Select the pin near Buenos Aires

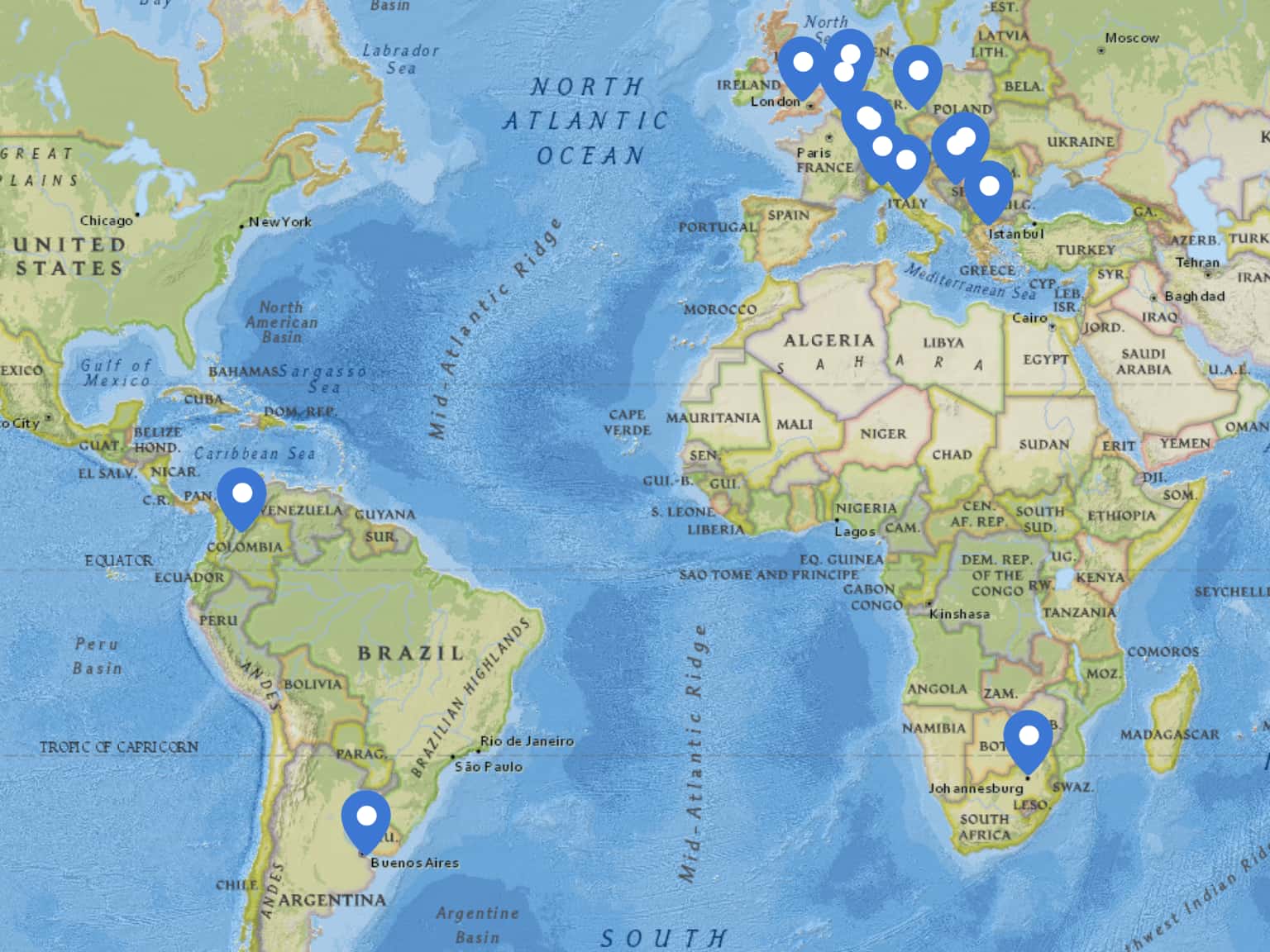pos(365,818)
